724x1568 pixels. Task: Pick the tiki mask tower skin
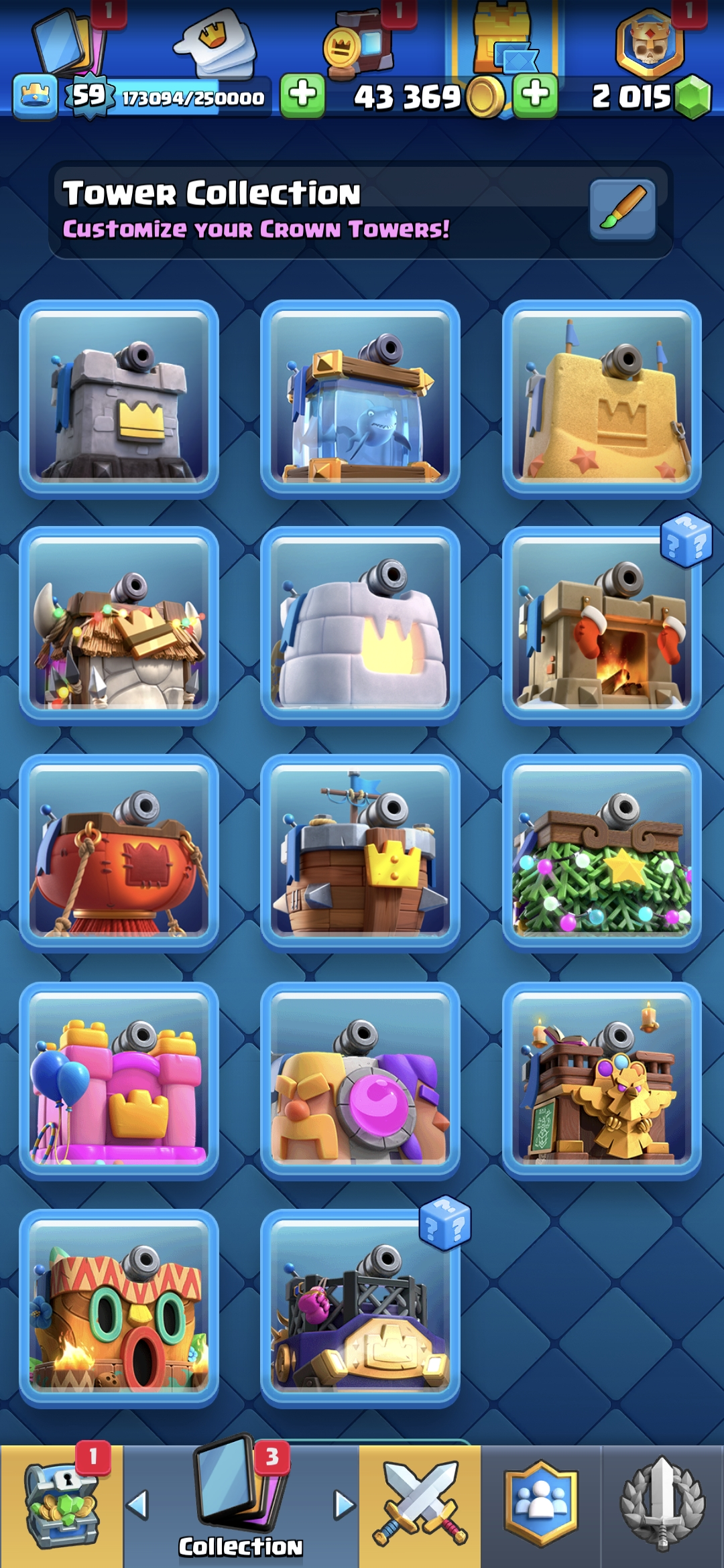[119, 1307]
